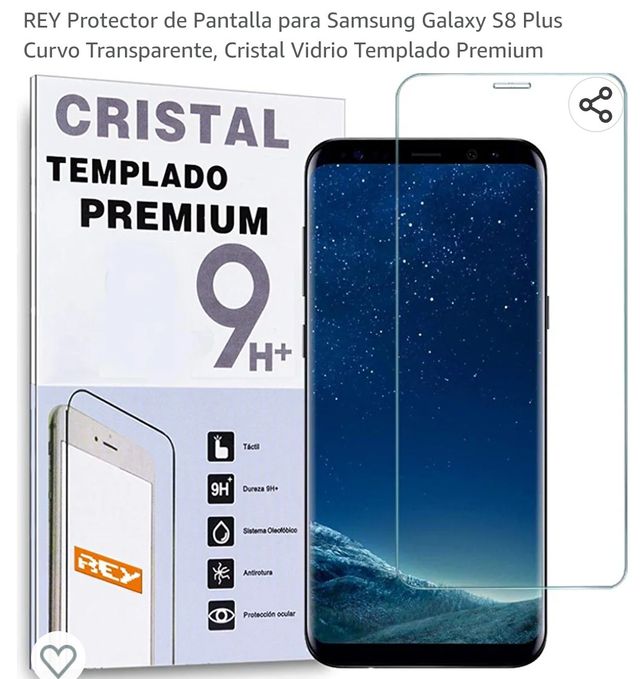Open the product image in full view
This screenshot has width=640, height=679.
tap(320, 370)
